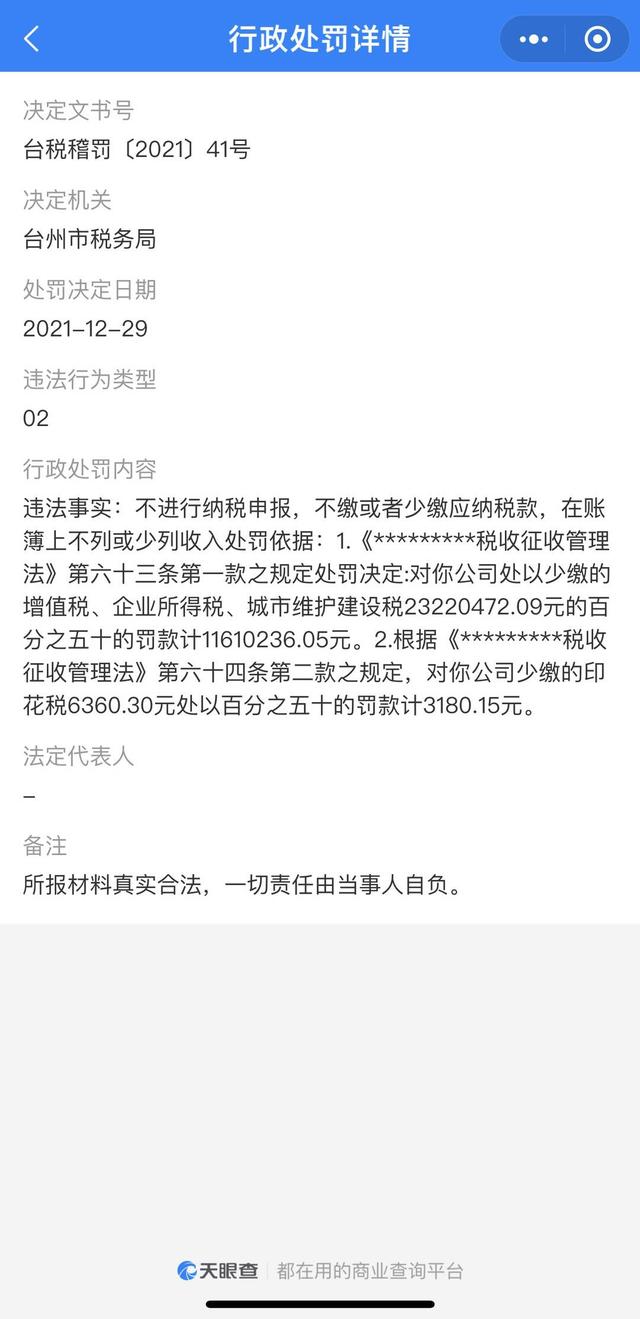Viewport: 640px width, 1319px height.
Task: Close the mini program via the circle icon
Action: click(597, 39)
